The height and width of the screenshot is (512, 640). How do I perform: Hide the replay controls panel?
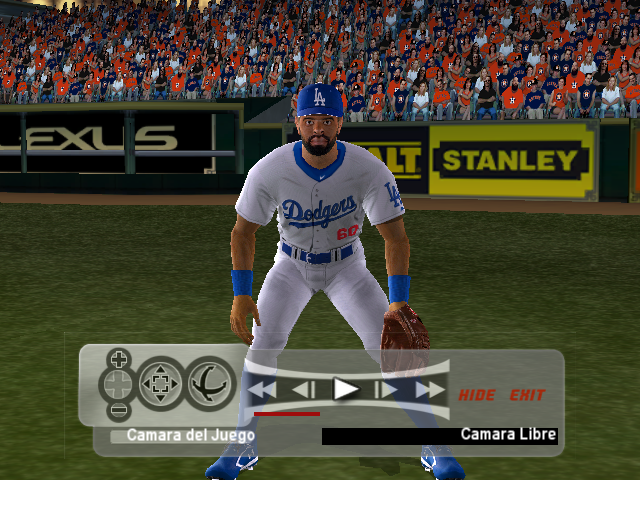click(477, 395)
